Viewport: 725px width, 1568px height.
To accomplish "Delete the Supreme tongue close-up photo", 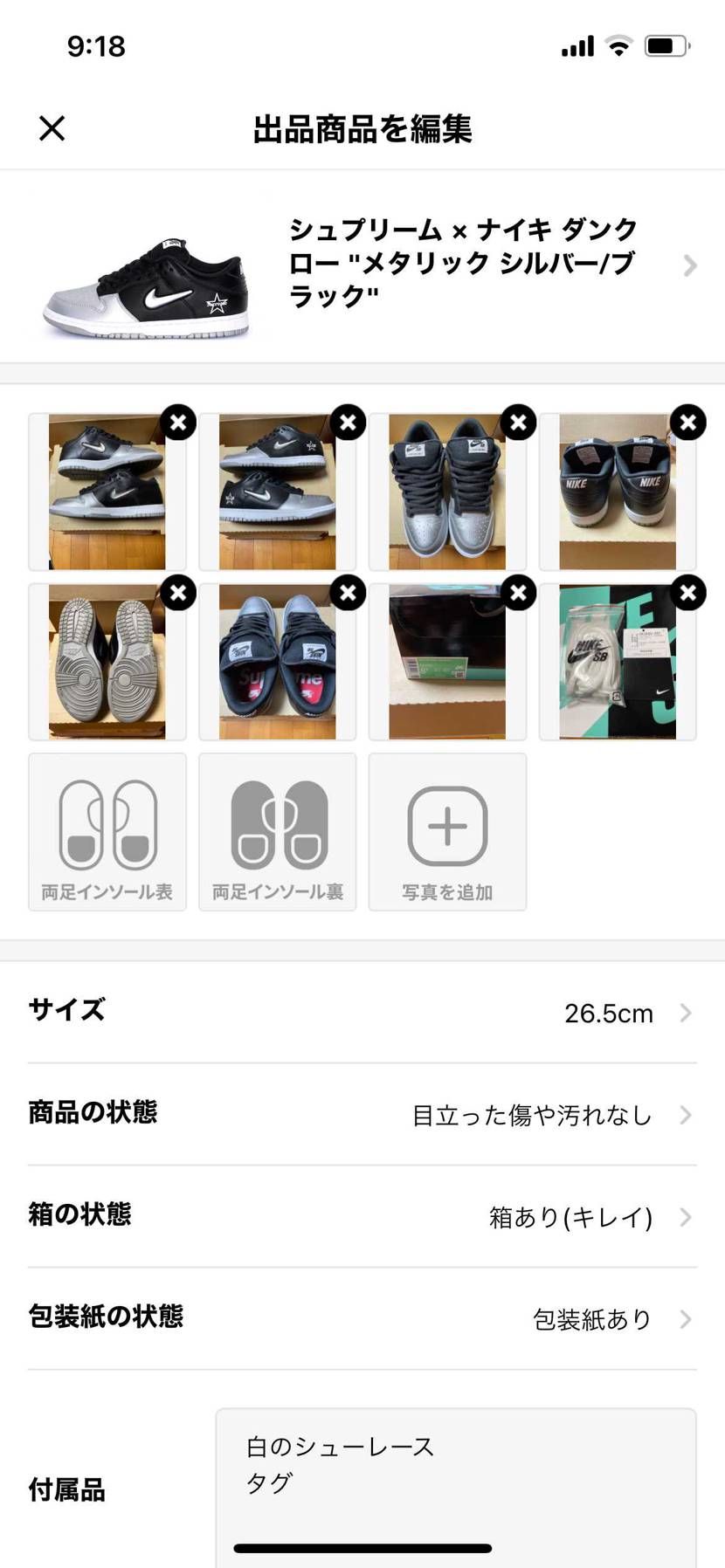I will [348, 593].
